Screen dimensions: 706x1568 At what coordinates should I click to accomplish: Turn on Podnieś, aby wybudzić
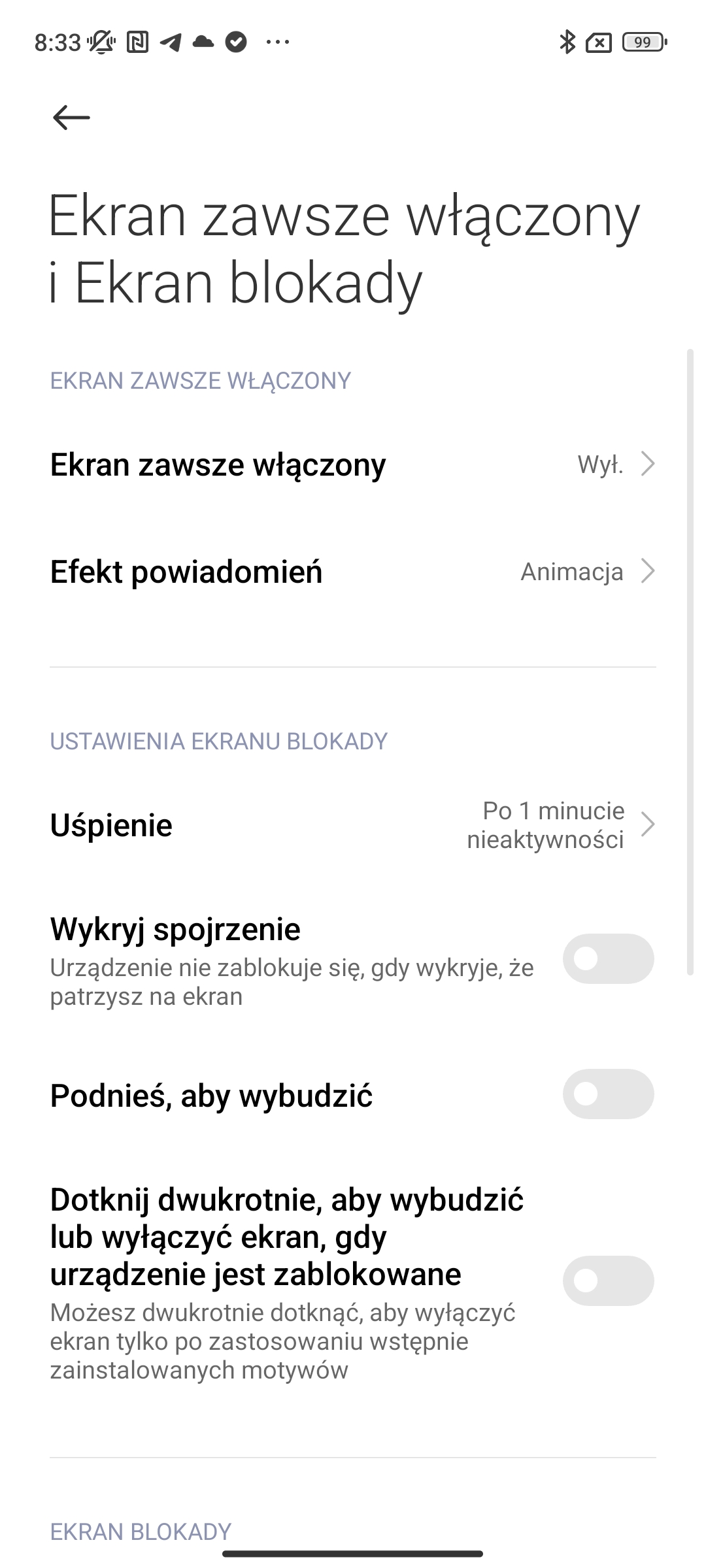(x=607, y=1094)
